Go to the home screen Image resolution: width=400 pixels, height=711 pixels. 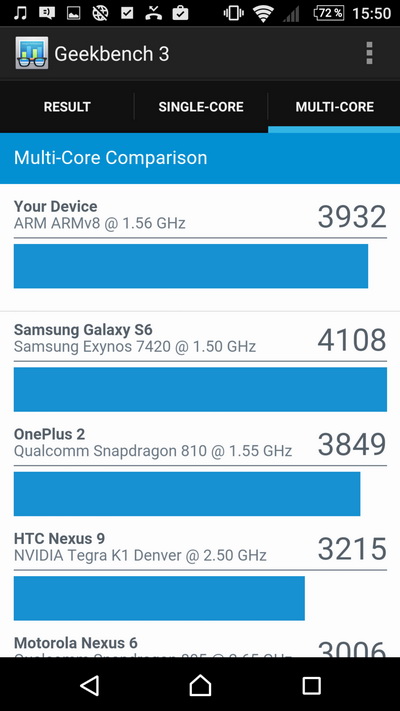point(200,685)
